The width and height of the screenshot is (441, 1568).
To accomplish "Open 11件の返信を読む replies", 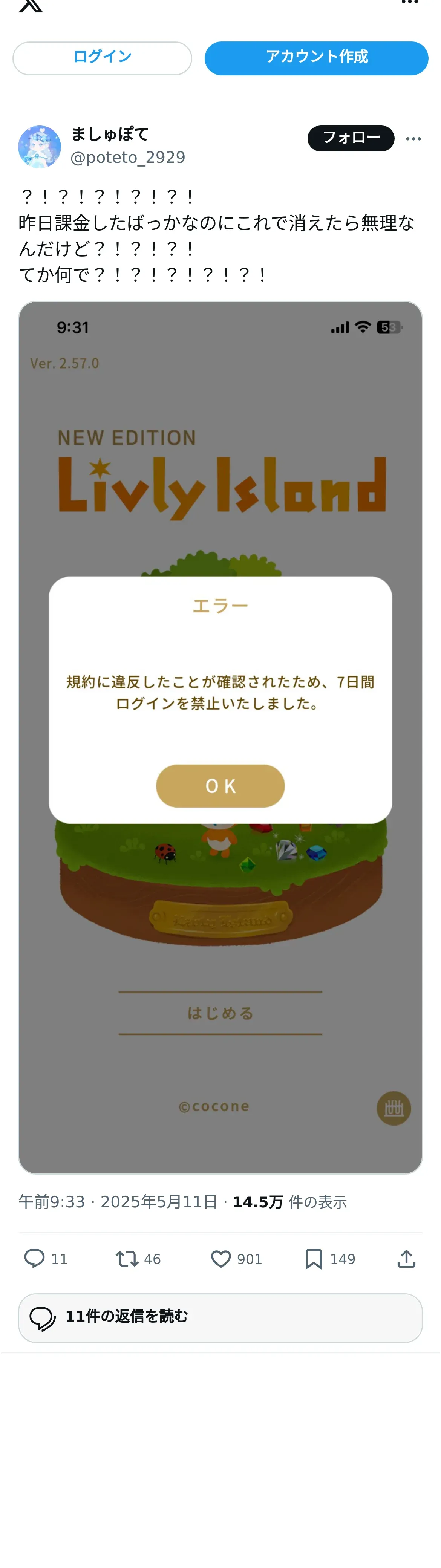I will coord(220,1317).
